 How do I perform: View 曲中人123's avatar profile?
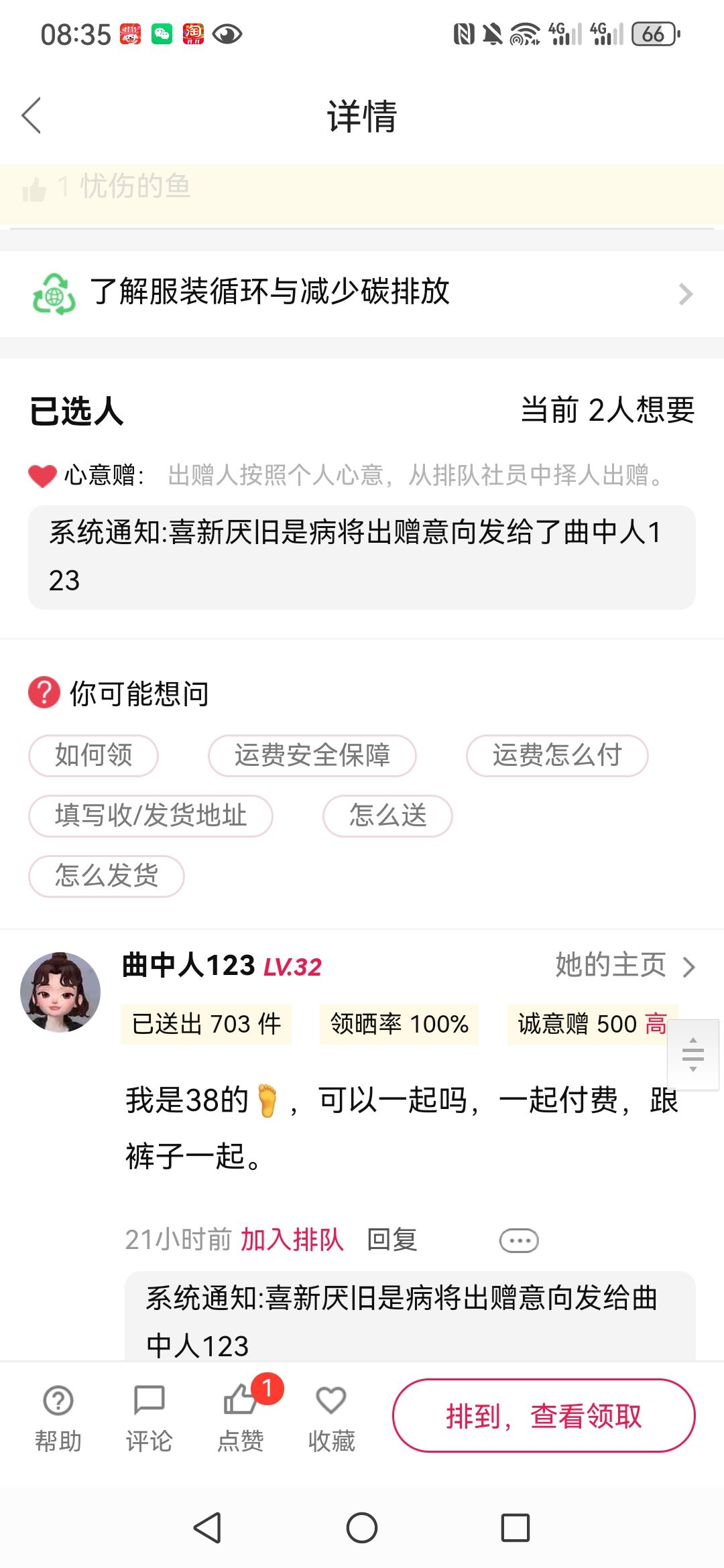(60, 992)
